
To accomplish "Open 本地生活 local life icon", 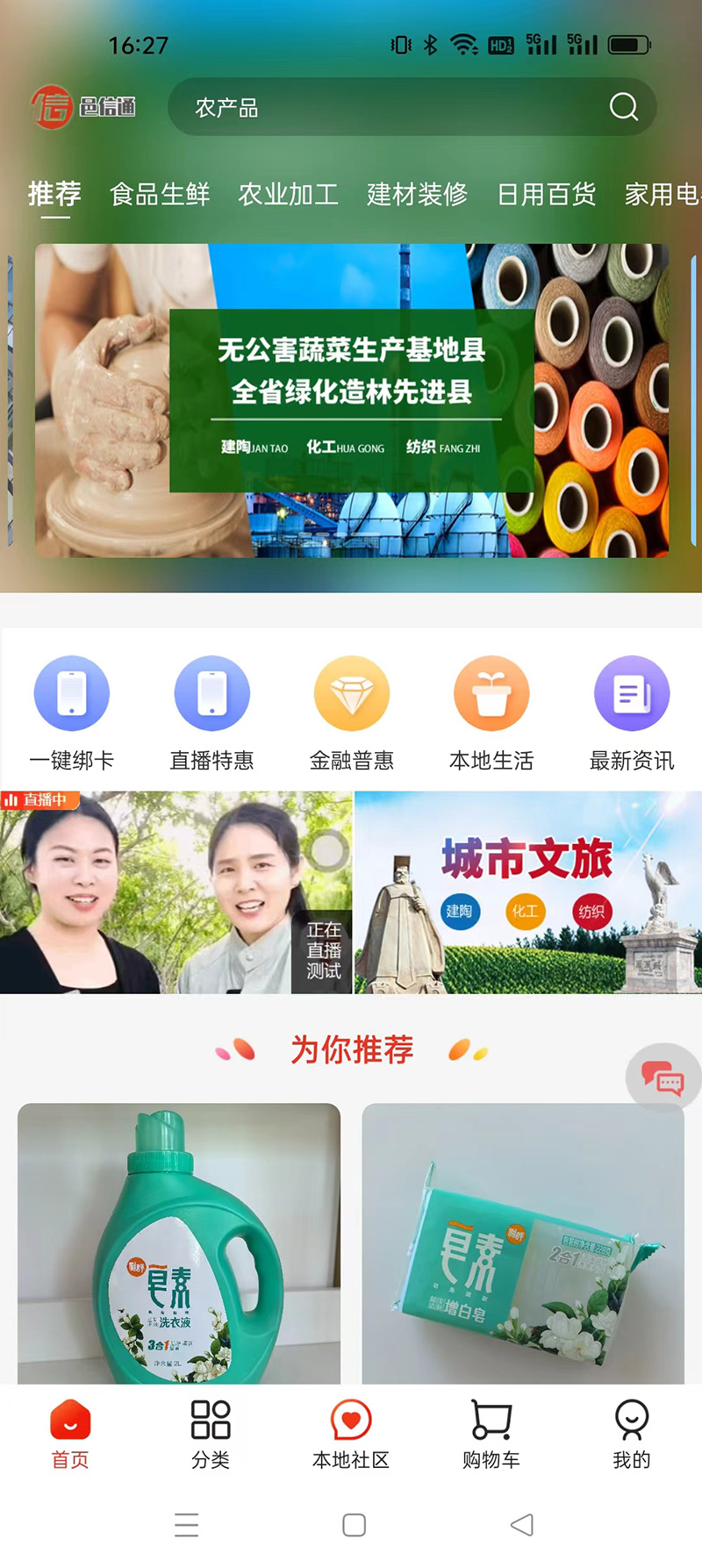I will (491, 693).
